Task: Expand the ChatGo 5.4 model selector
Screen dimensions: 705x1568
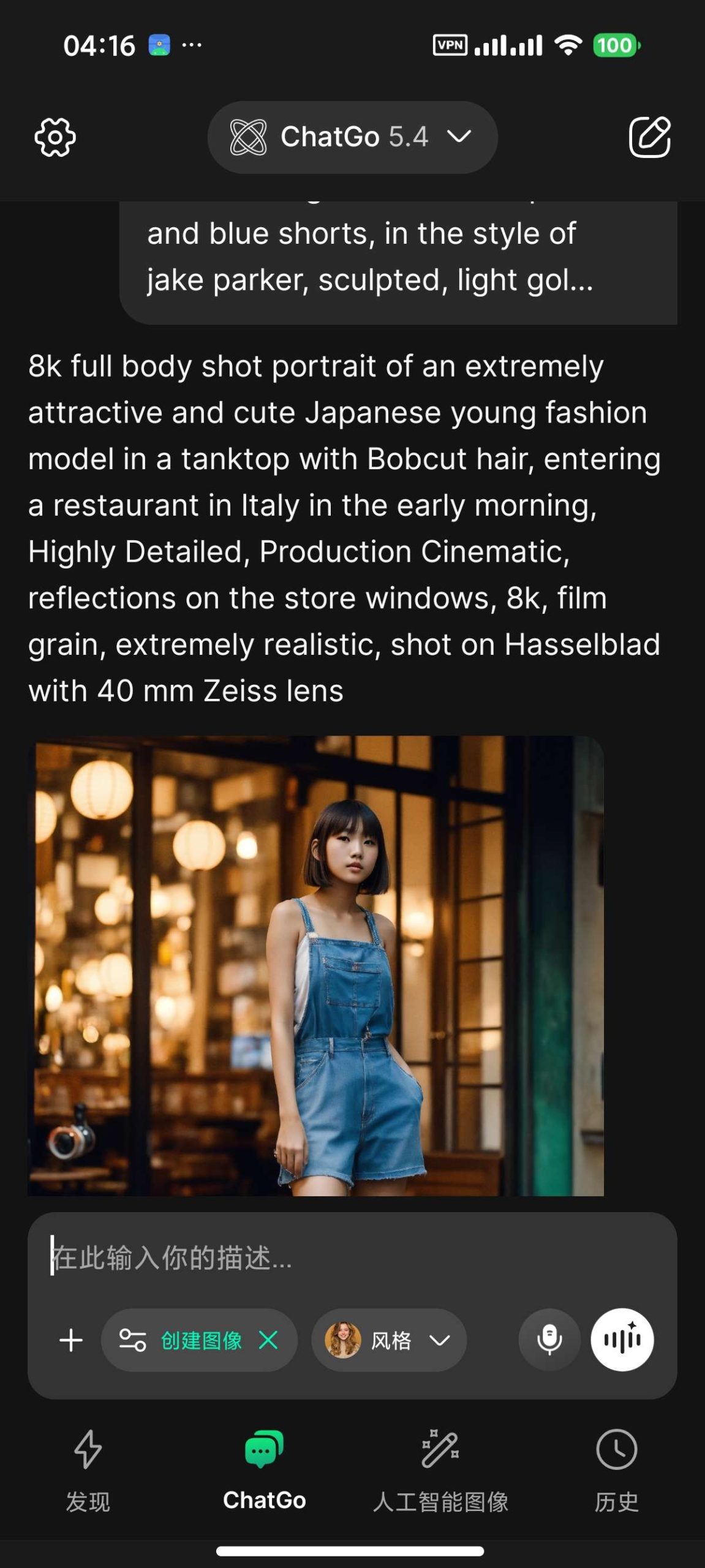Action: click(x=352, y=137)
